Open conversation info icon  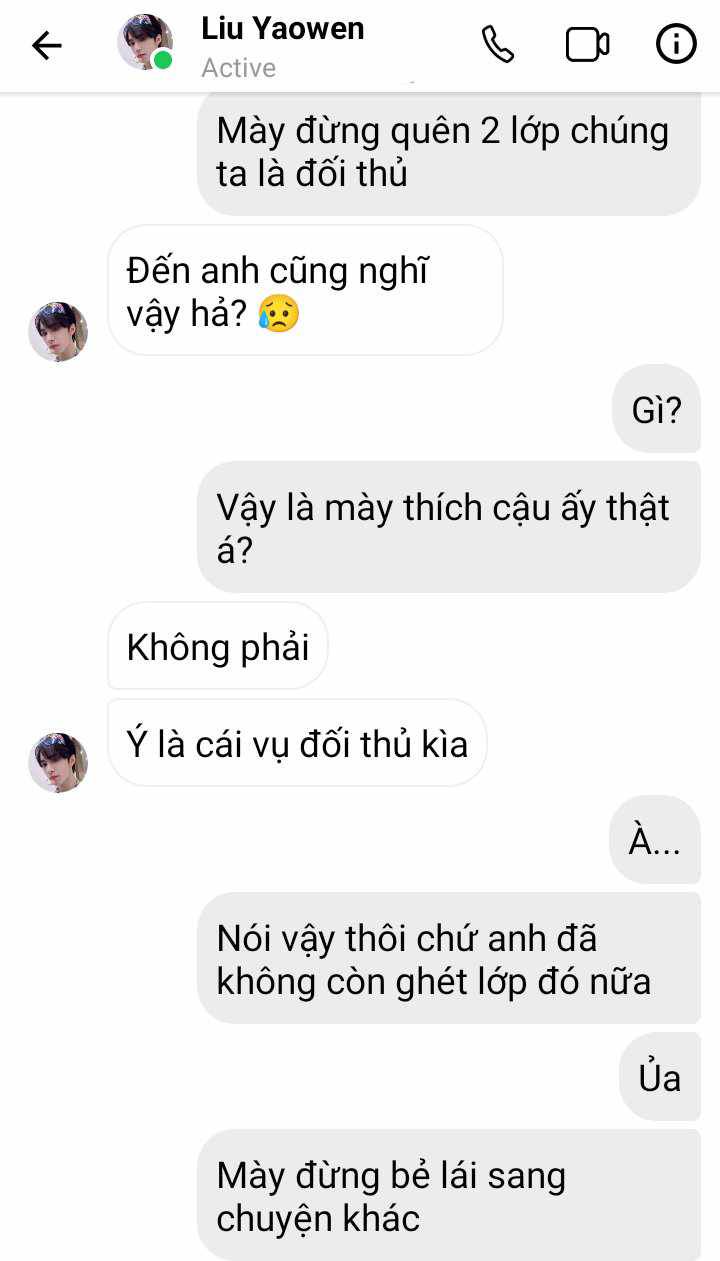tap(676, 45)
